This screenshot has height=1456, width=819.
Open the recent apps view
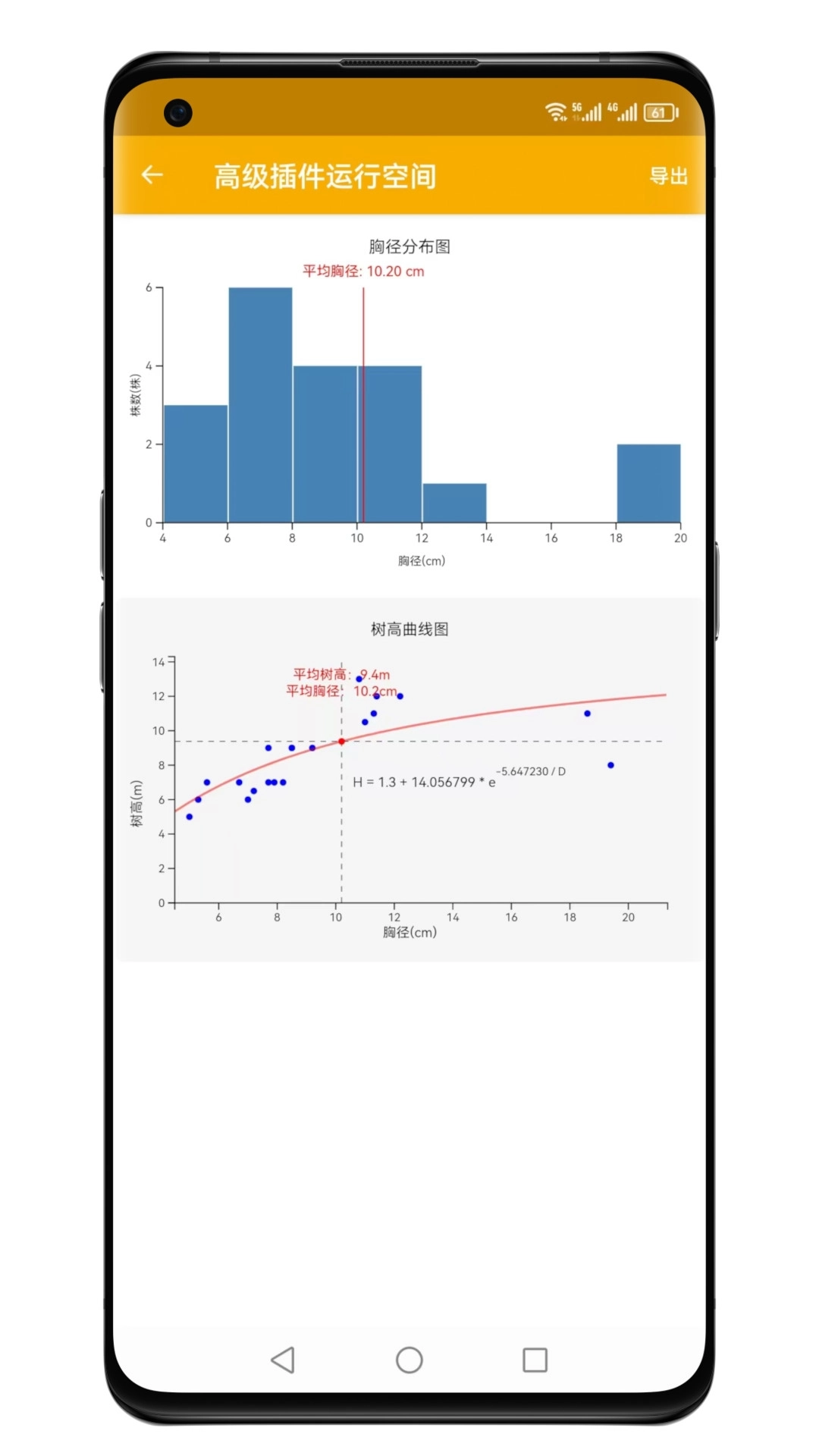click(x=535, y=1360)
